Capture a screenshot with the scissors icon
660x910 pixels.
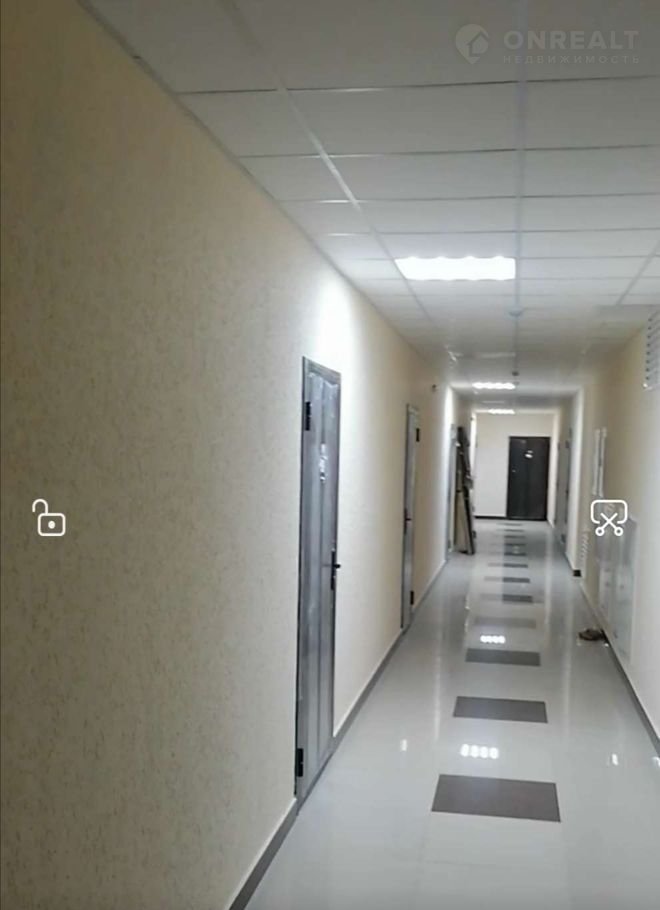pyautogui.click(x=608, y=517)
